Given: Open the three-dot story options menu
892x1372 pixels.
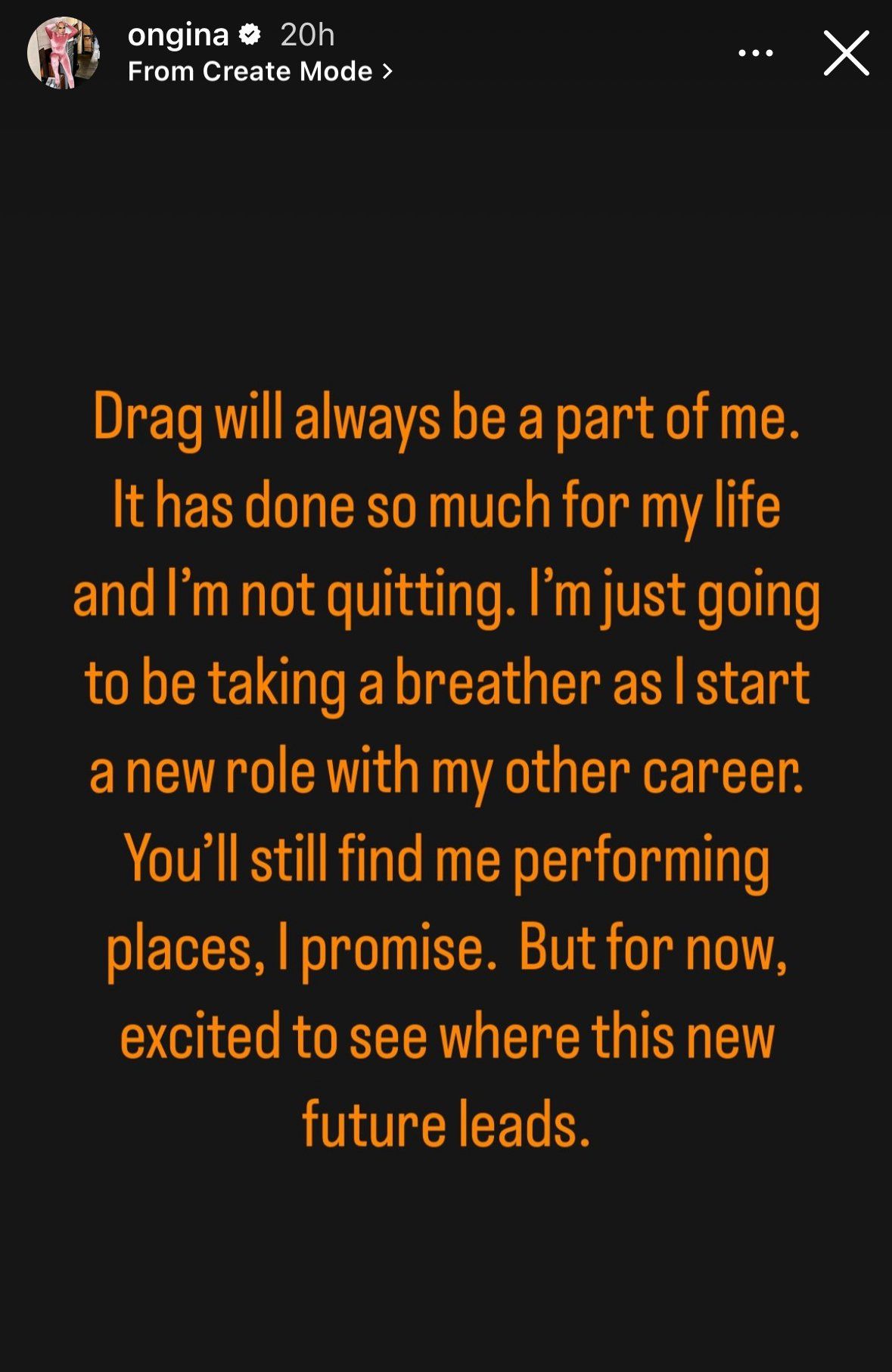Looking at the screenshot, I should click(755, 53).
